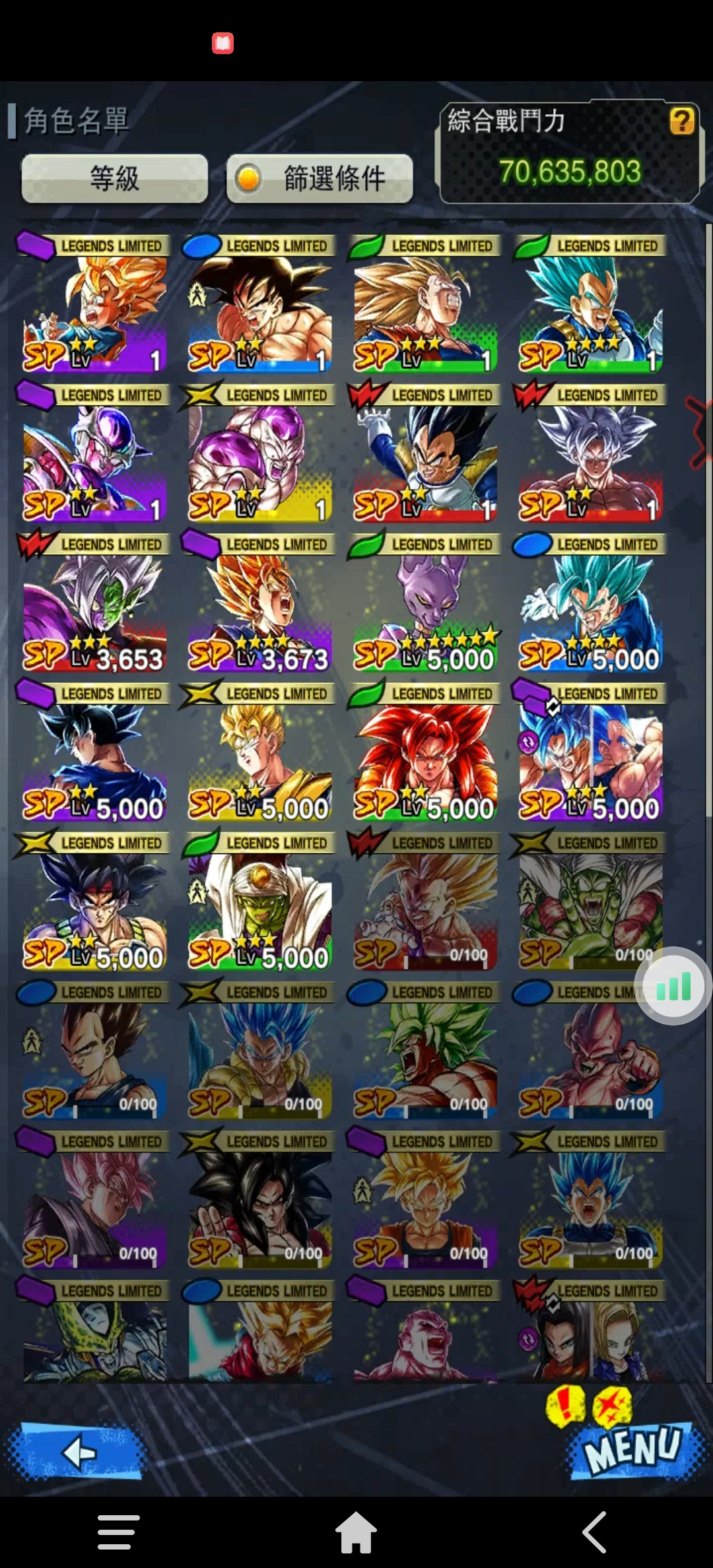
Task: Tap the floating green bars overlay button
Action: coord(673,986)
